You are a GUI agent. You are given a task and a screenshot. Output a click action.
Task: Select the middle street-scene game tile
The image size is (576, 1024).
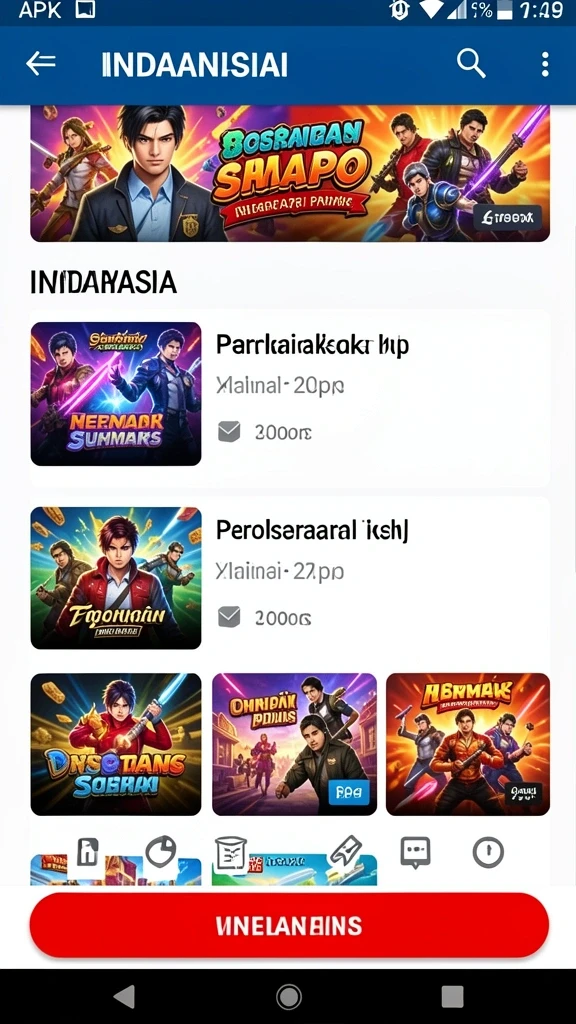295,744
